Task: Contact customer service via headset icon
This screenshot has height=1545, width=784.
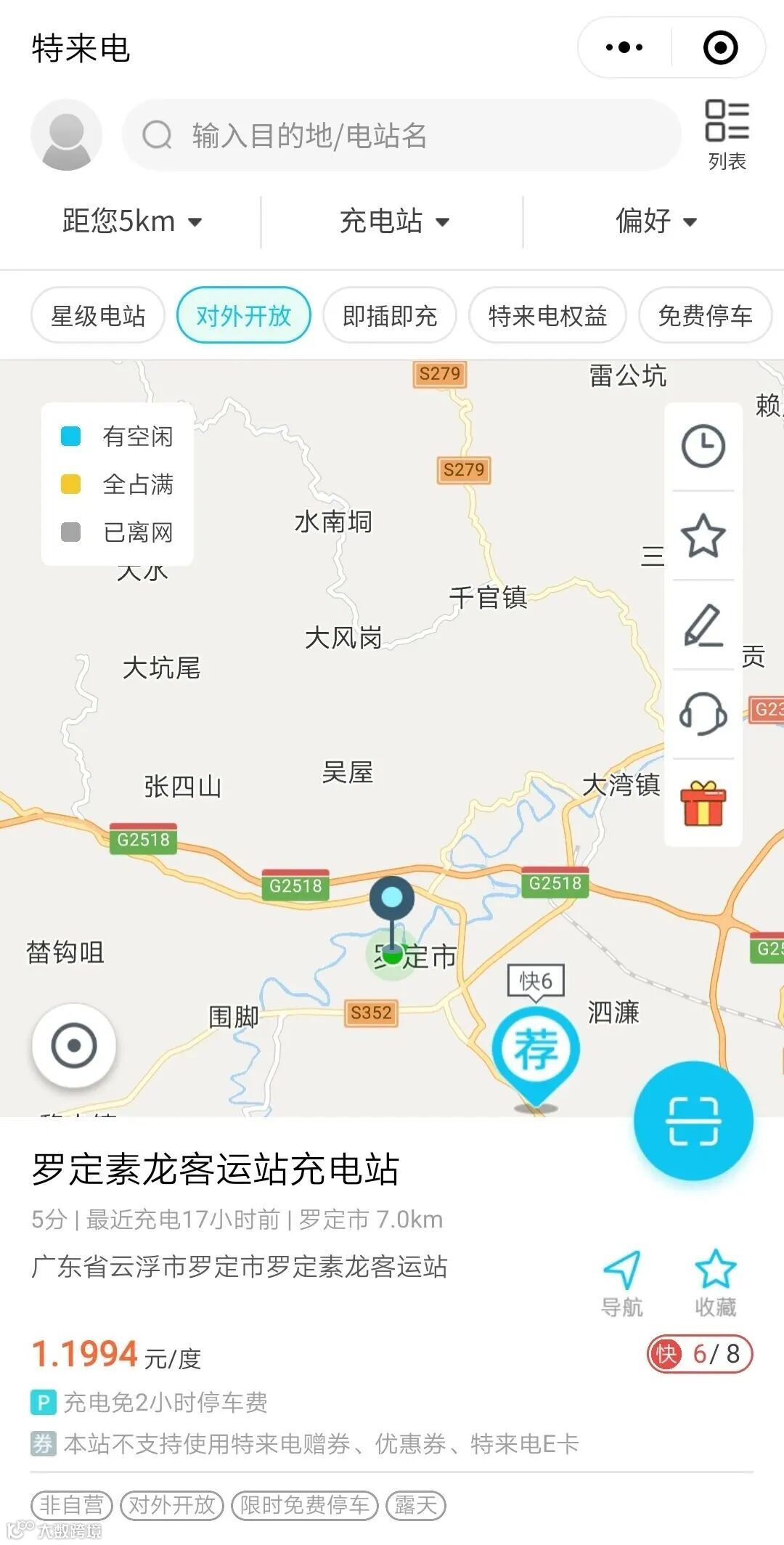Action: click(x=703, y=714)
